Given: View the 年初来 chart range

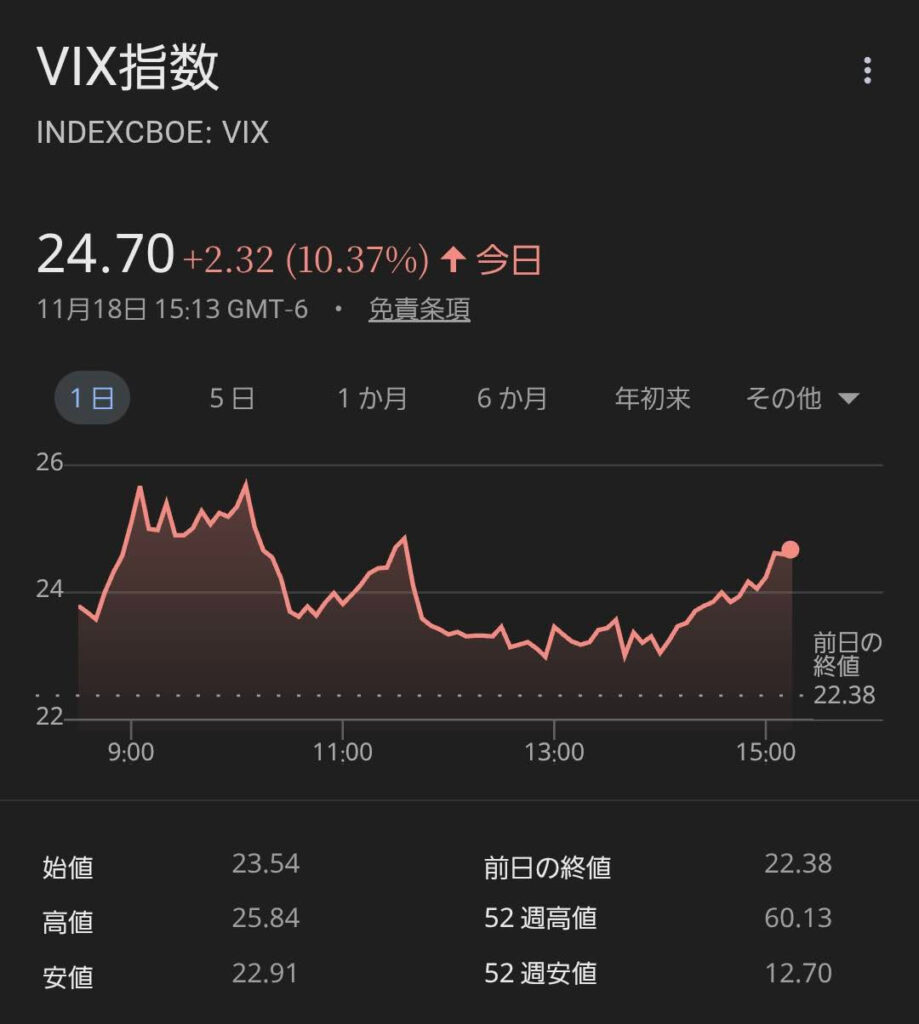Looking at the screenshot, I should tap(652, 399).
